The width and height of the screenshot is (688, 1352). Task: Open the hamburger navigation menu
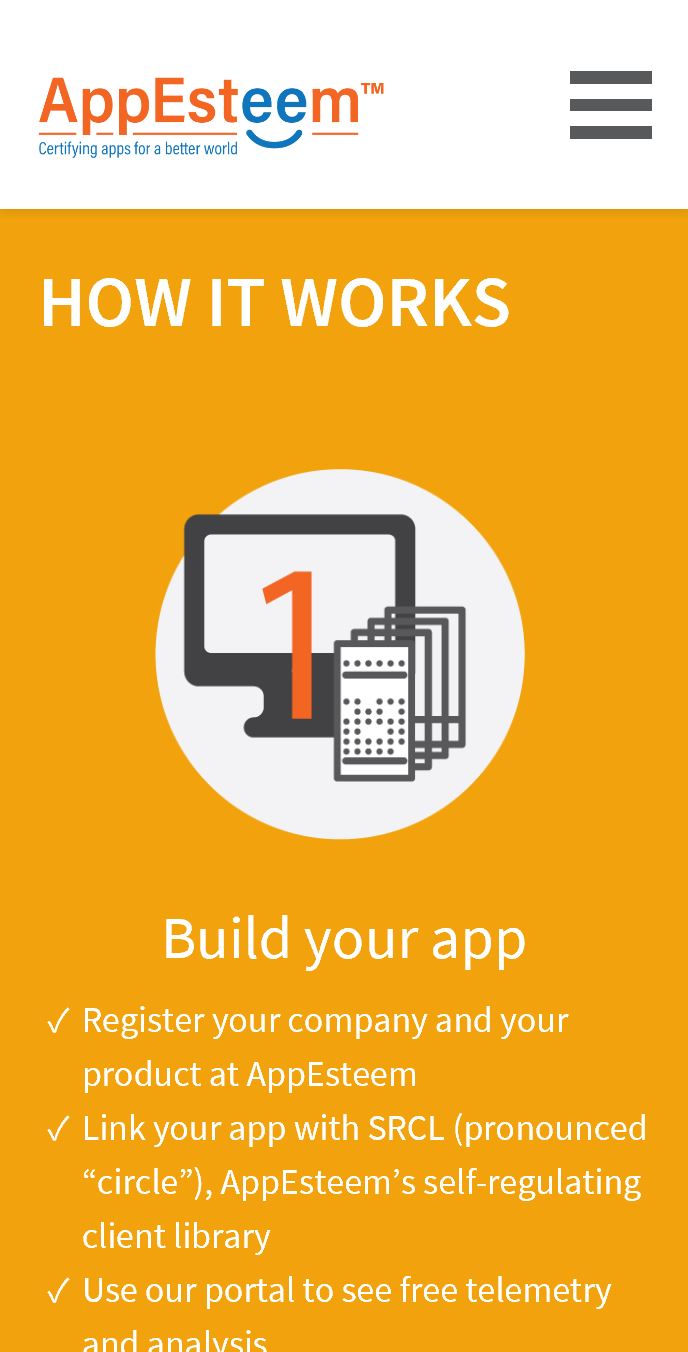(x=610, y=105)
